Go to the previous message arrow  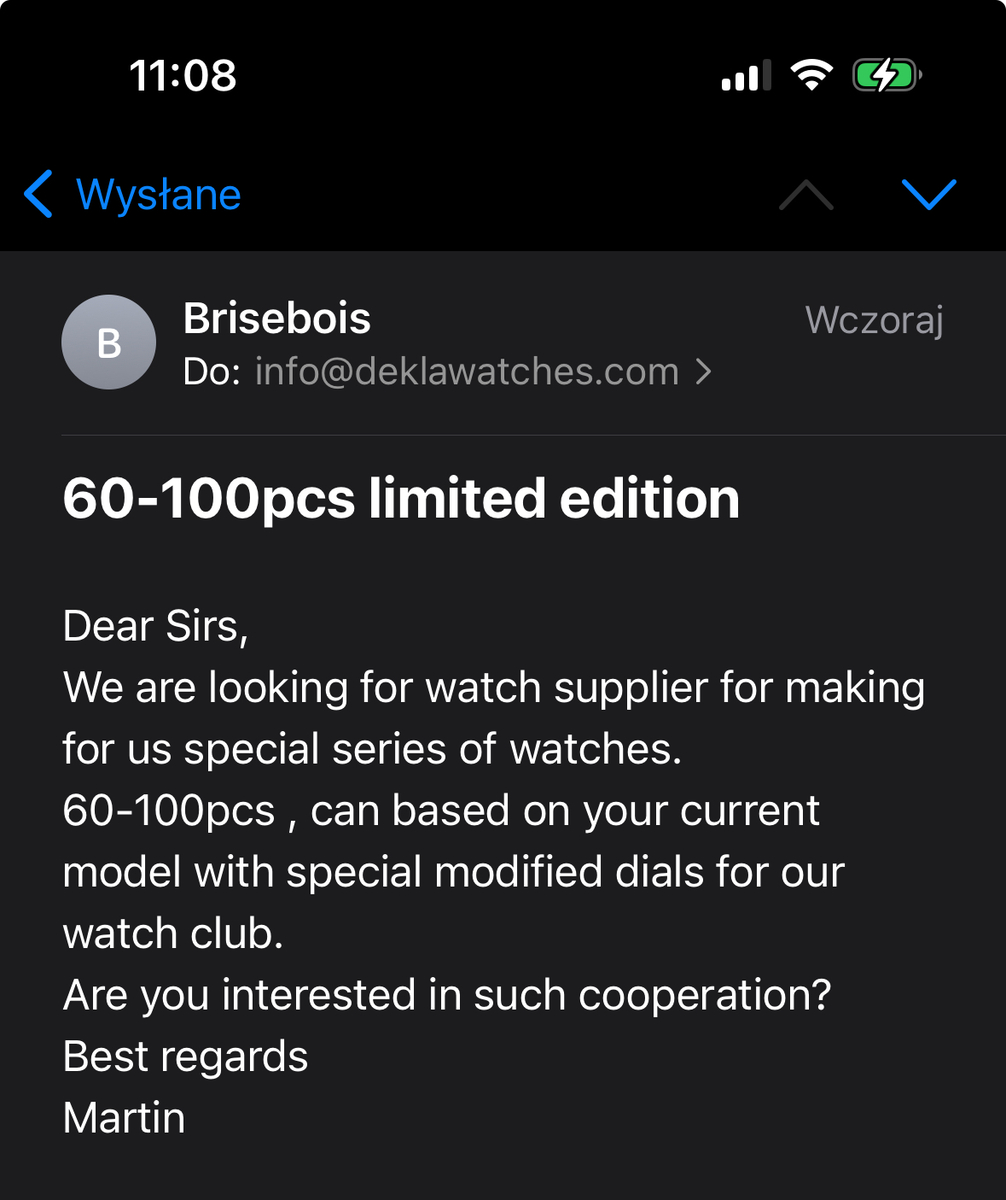[806, 194]
